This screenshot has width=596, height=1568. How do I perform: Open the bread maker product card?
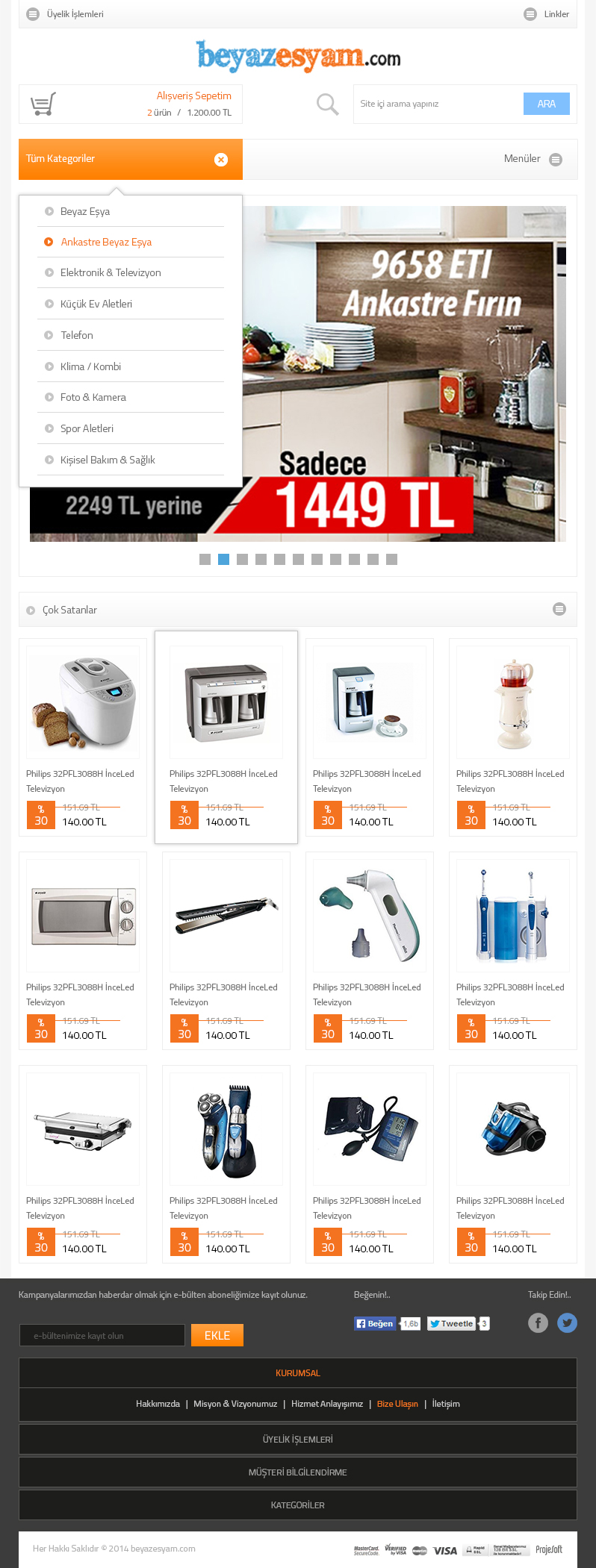[83, 703]
